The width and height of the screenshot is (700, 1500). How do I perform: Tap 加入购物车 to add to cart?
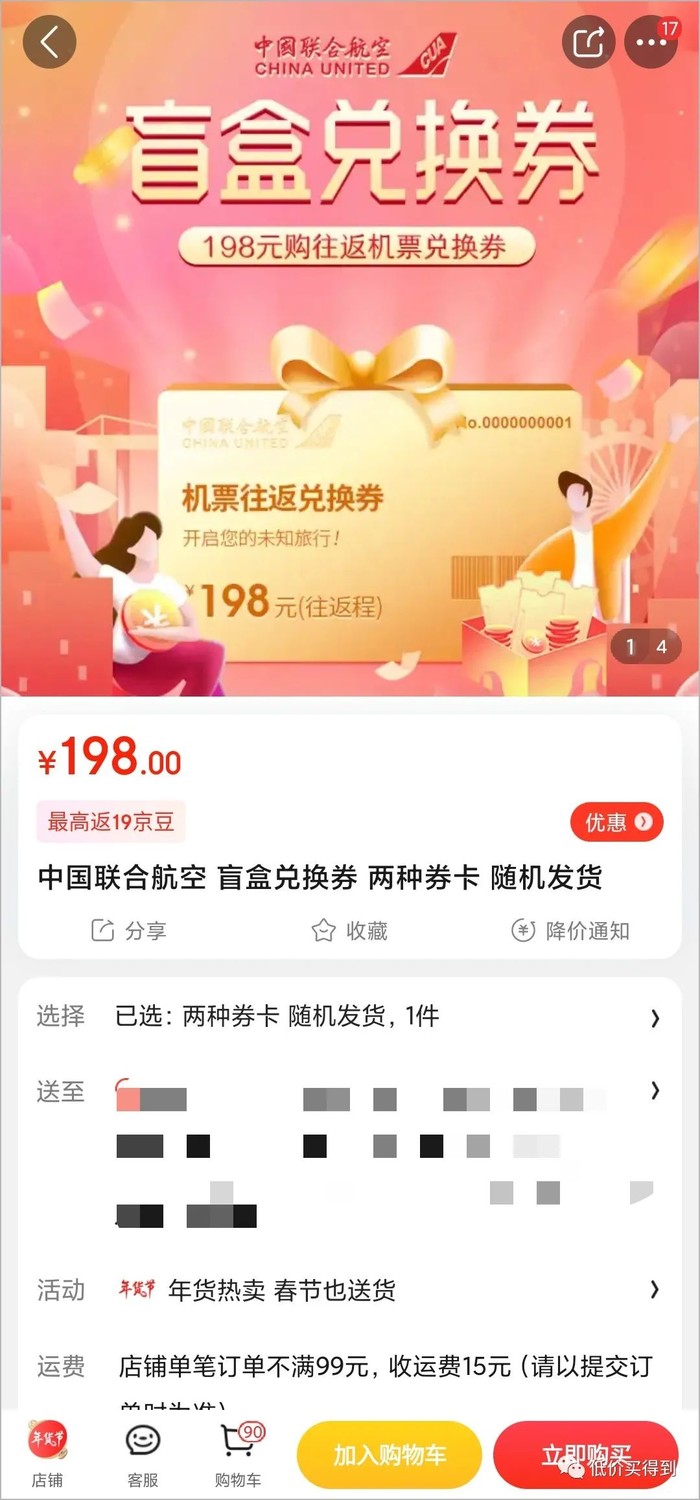(x=389, y=1455)
